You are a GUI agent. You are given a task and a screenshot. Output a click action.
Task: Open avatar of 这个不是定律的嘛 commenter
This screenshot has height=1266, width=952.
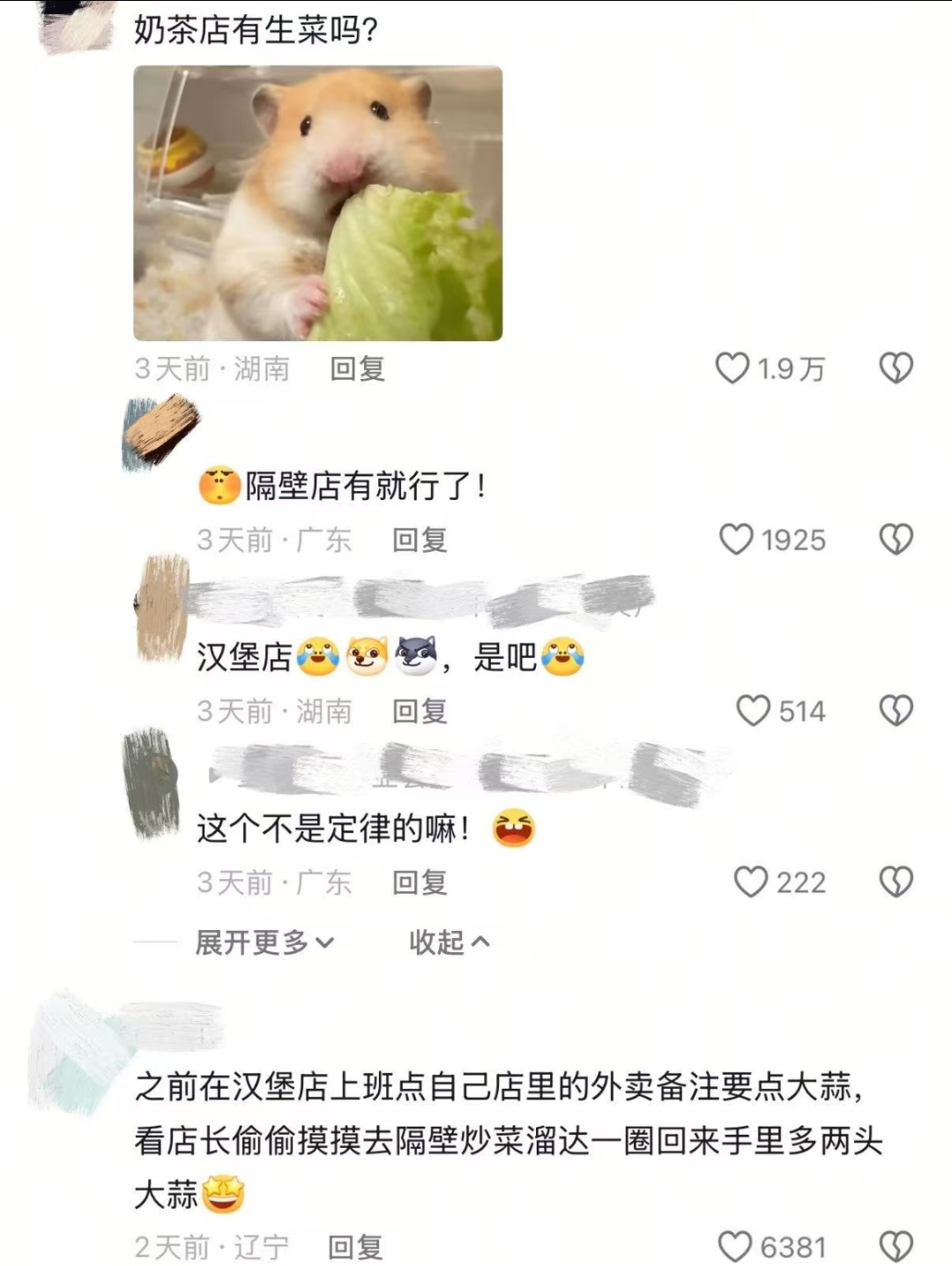(152, 781)
